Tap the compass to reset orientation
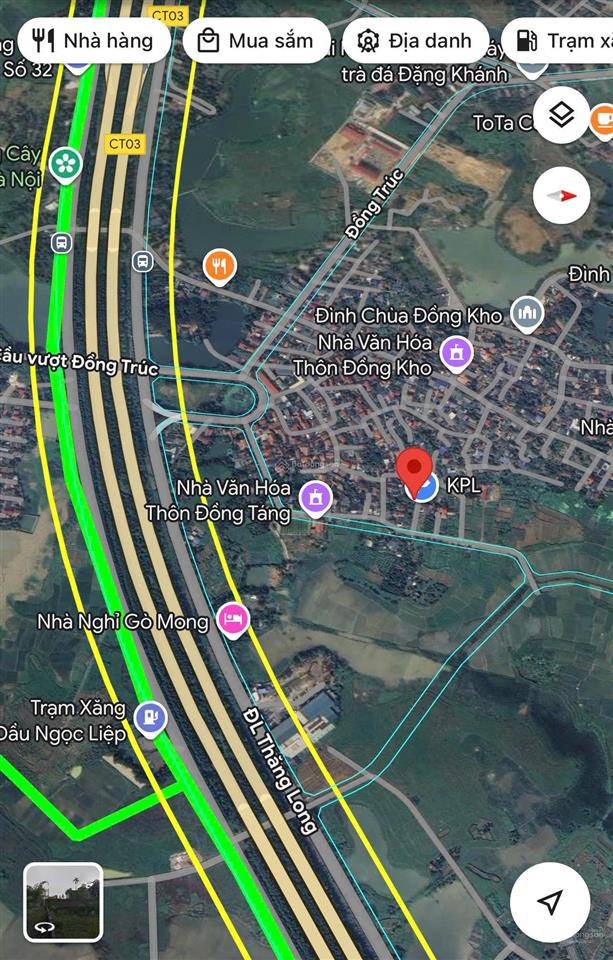 (x=562, y=195)
